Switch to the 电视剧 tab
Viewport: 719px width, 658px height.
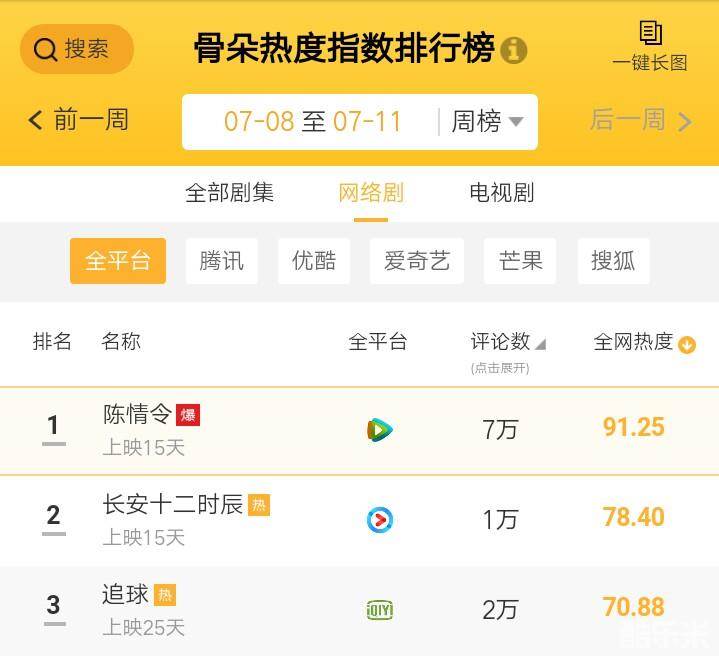[x=502, y=193]
